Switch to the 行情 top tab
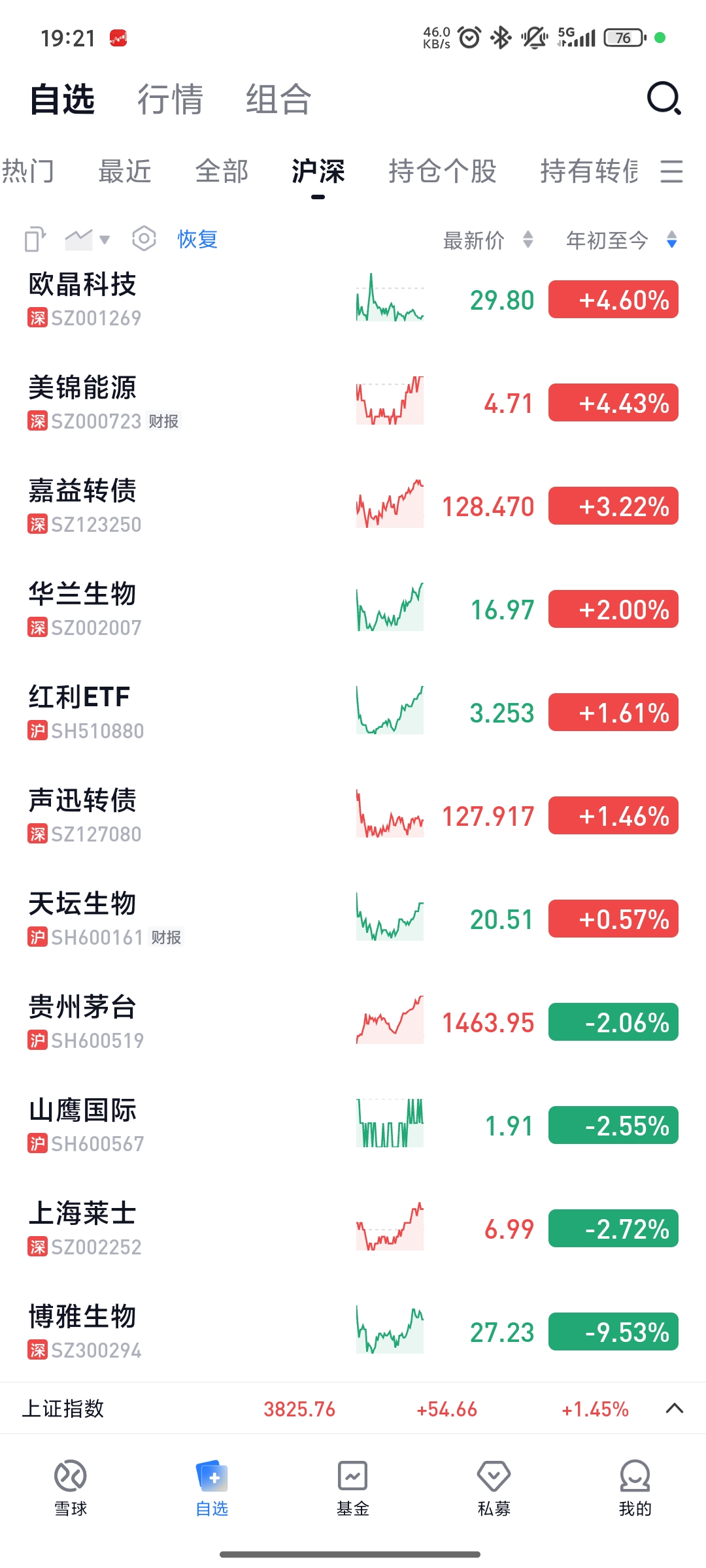This screenshot has width=706, height=1568. pyautogui.click(x=170, y=99)
